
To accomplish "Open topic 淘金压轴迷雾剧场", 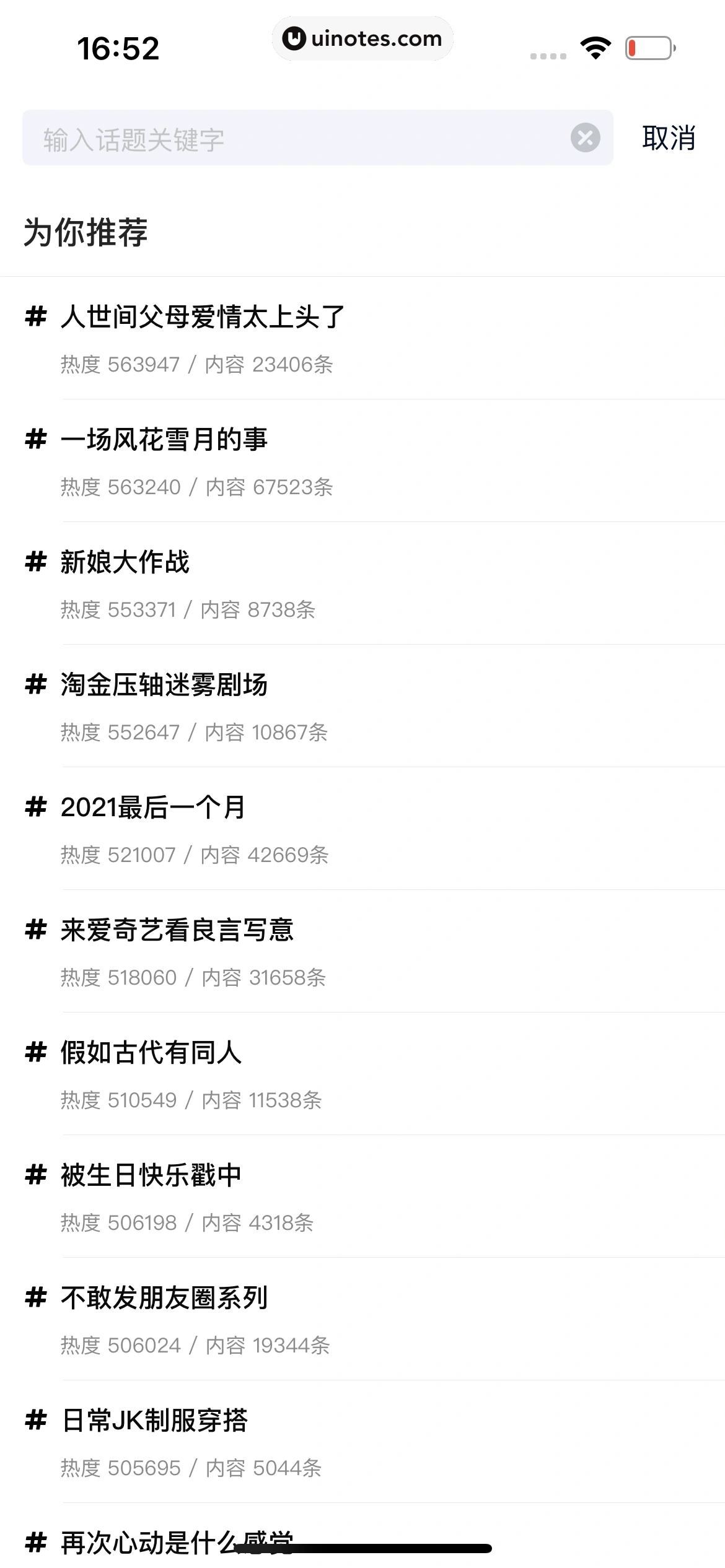I will pyautogui.click(x=164, y=685).
